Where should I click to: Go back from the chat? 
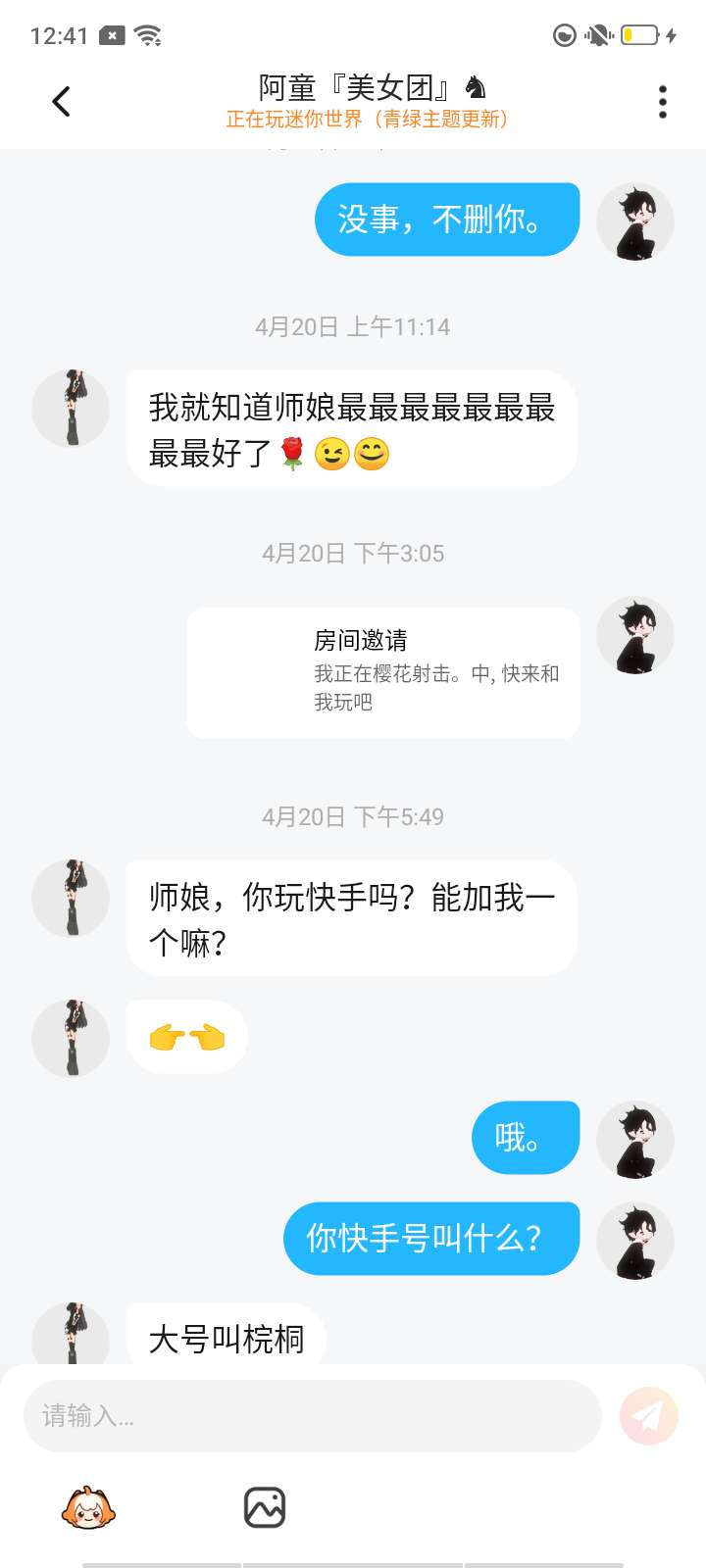click(61, 102)
